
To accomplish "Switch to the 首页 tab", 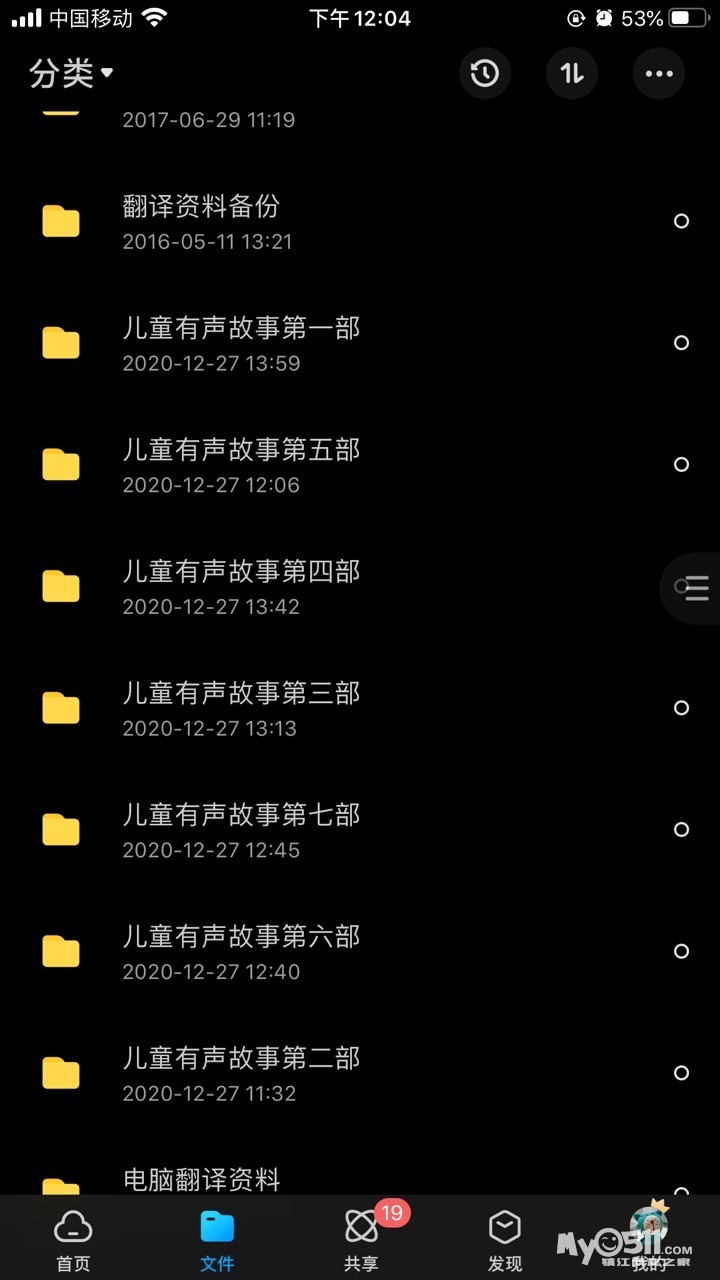I will coord(73,1239).
